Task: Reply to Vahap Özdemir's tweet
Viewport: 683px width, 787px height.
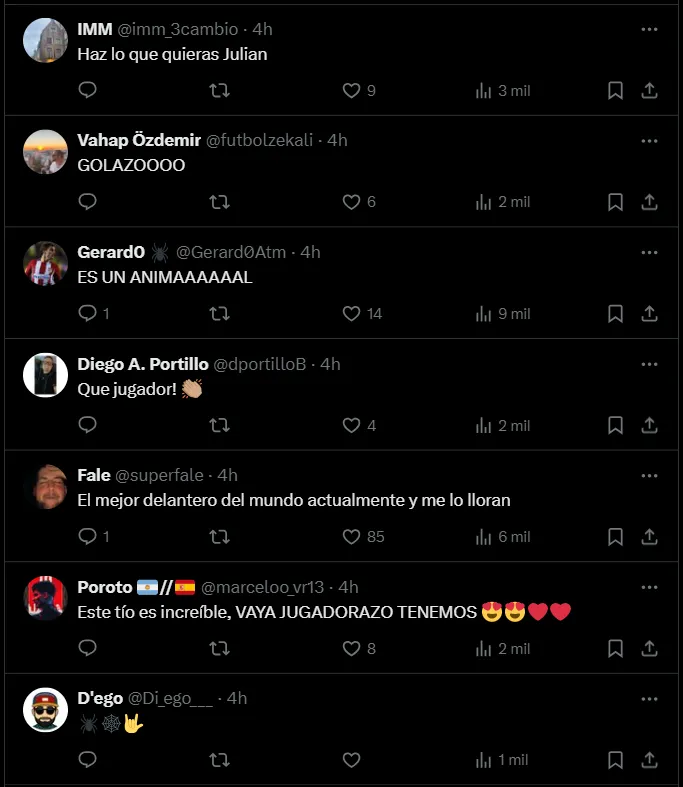Action: point(88,202)
